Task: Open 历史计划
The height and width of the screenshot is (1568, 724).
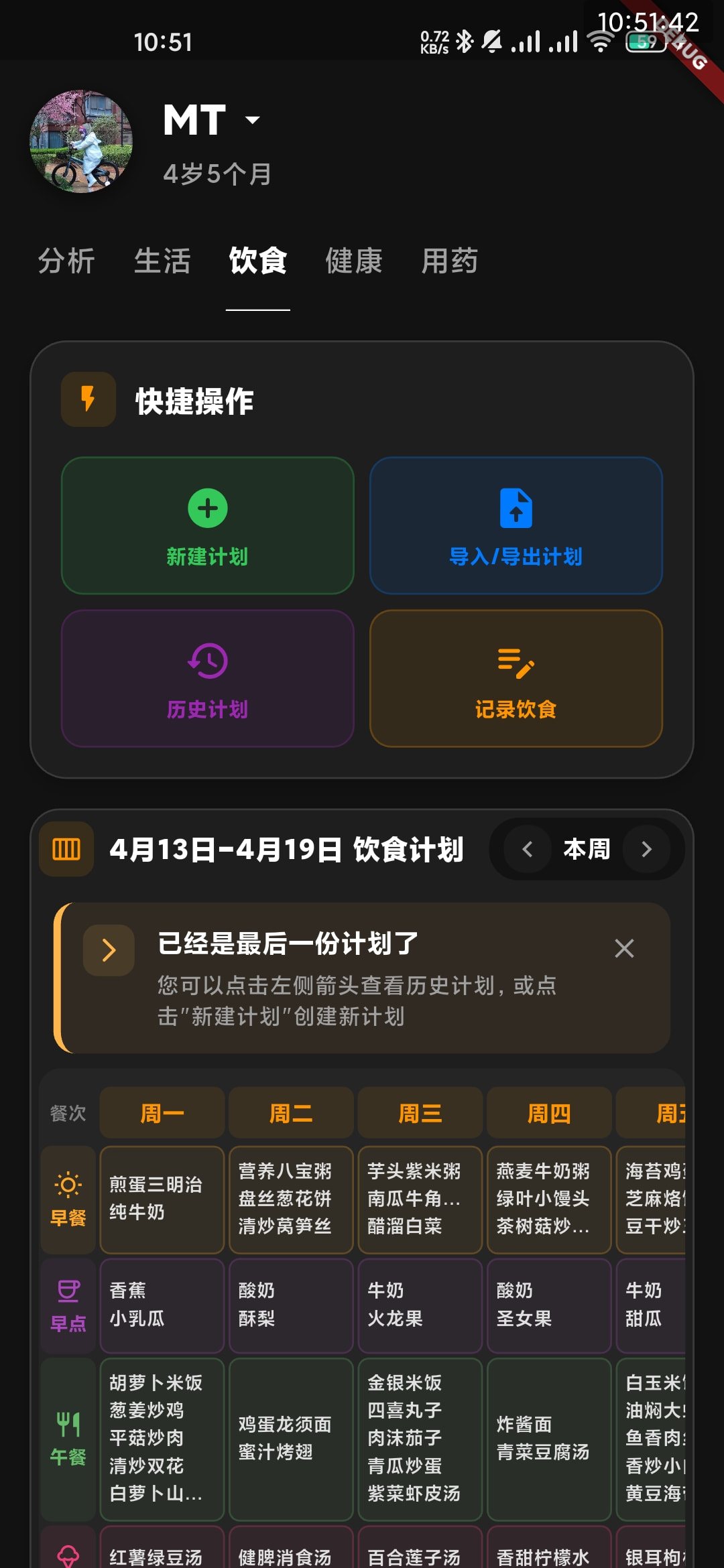Action: [208, 678]
